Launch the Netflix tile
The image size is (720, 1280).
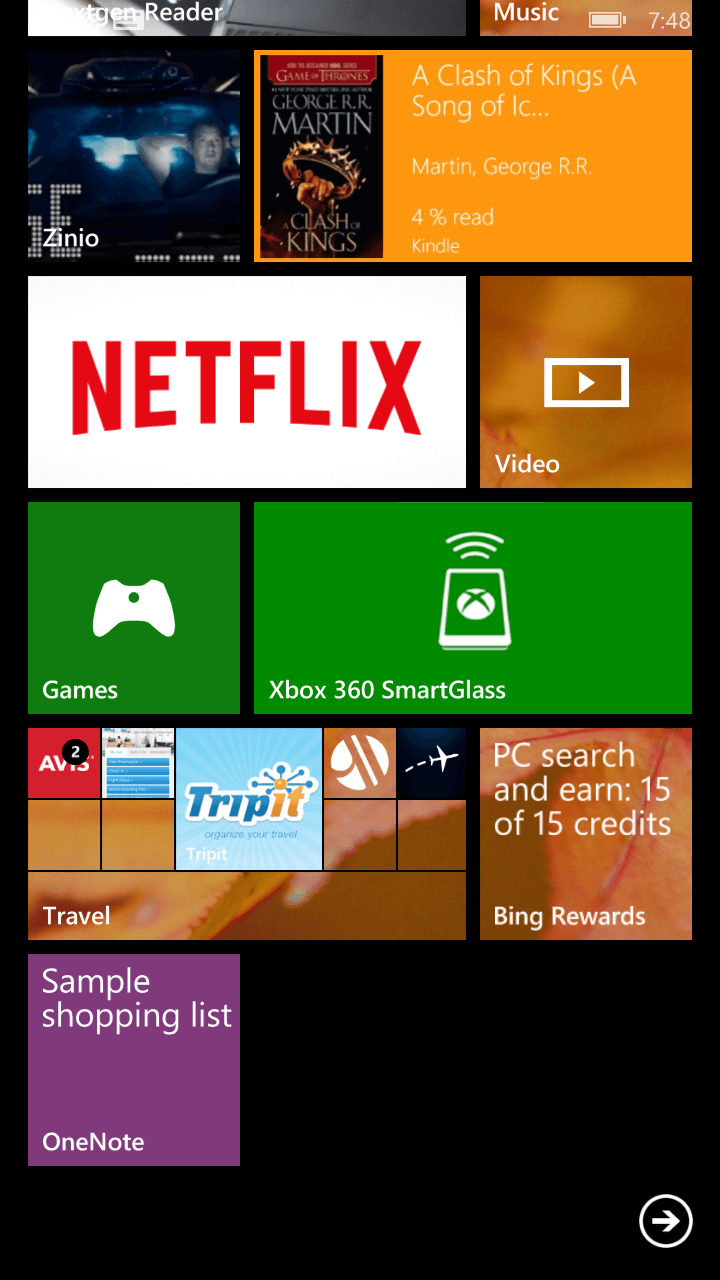click(247, 382)
